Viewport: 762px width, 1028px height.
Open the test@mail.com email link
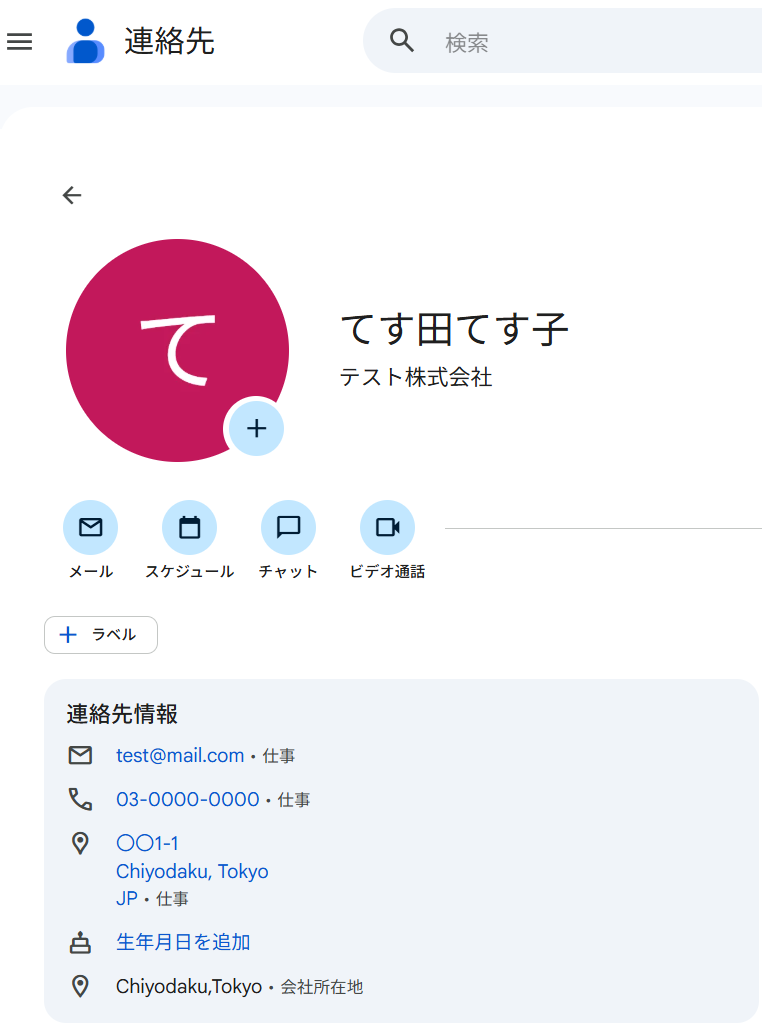[180, 756]
